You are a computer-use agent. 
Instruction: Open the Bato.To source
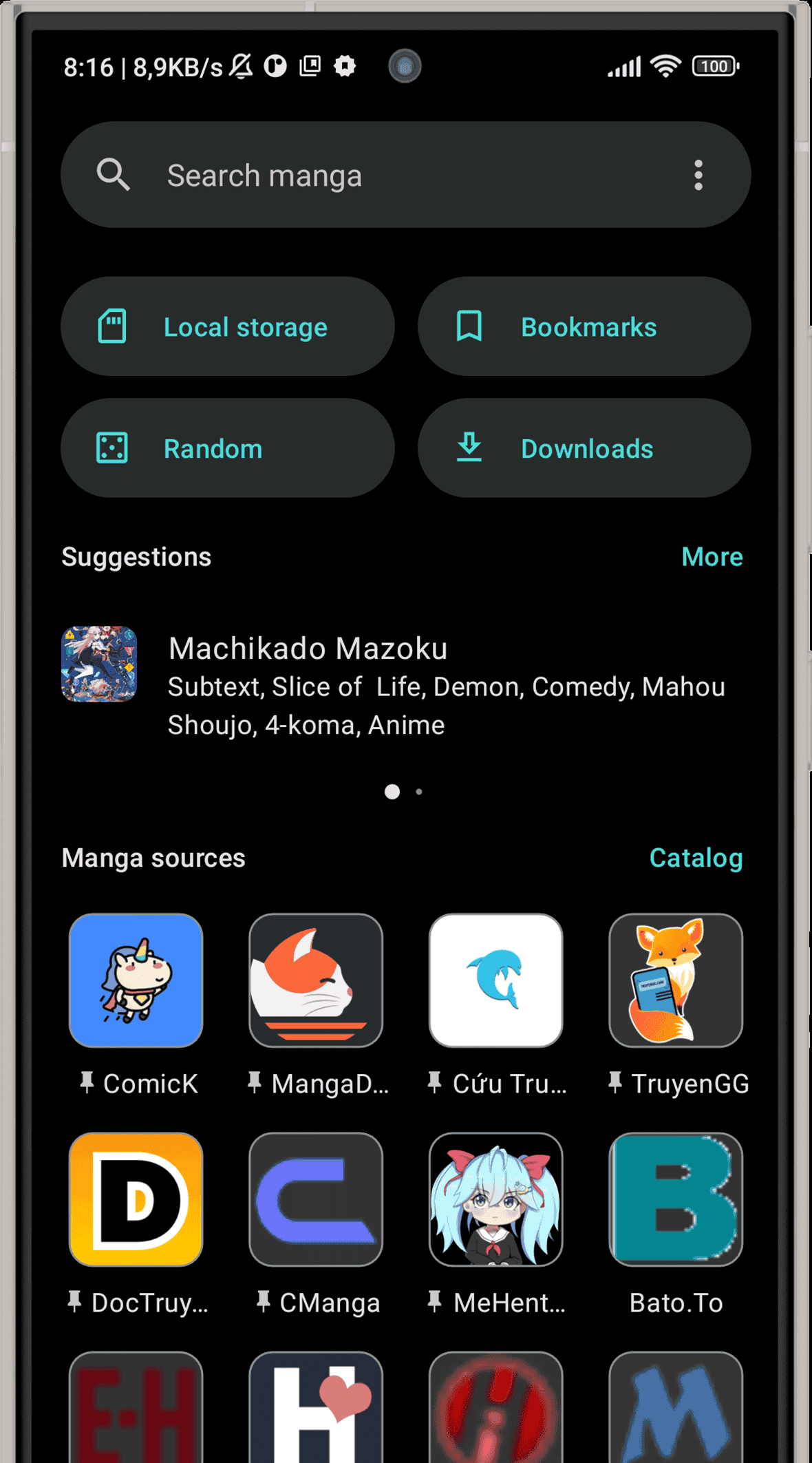[x=676, y=1199]
